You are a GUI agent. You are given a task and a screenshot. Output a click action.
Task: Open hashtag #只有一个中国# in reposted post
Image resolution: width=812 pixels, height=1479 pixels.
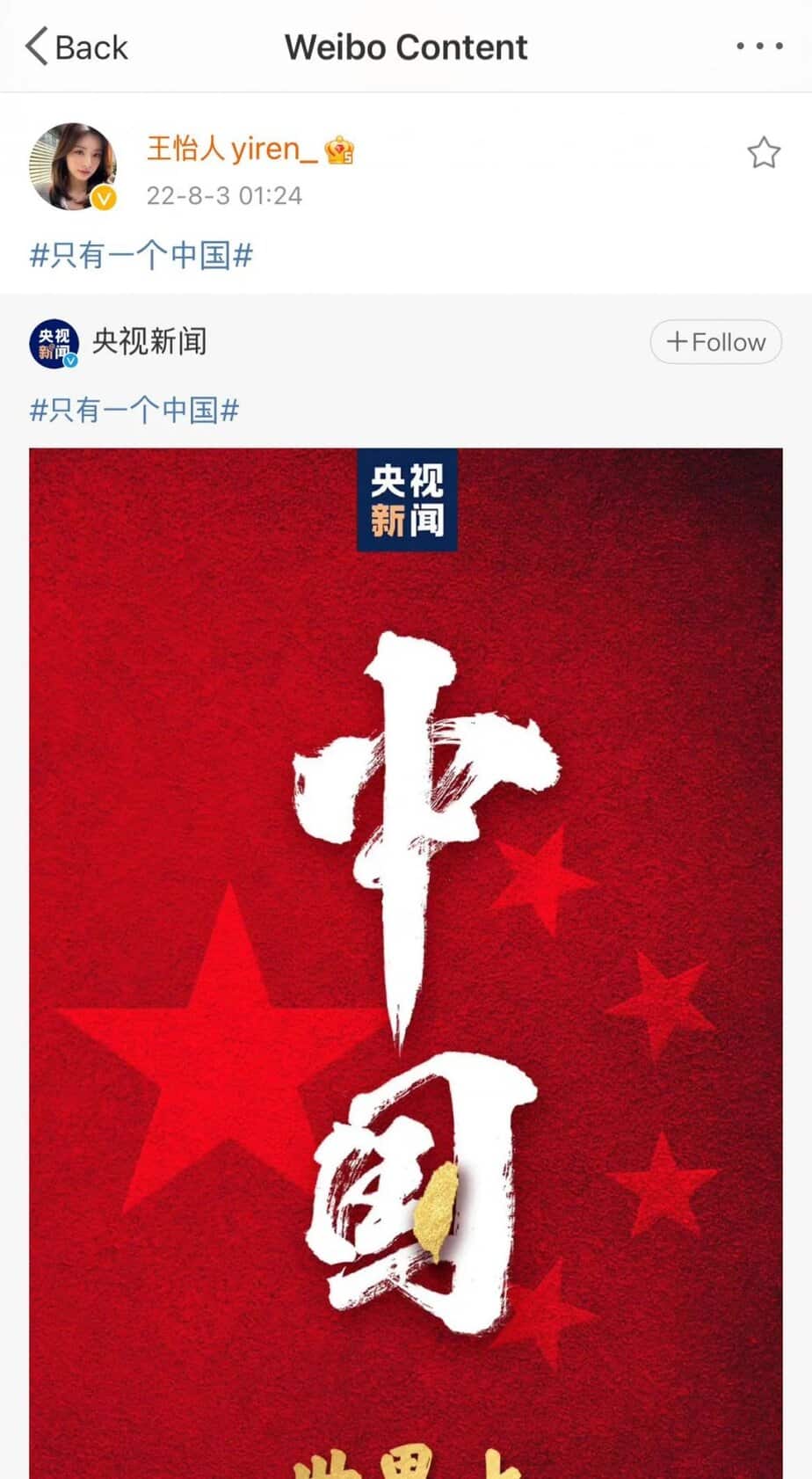coord(134,410)
